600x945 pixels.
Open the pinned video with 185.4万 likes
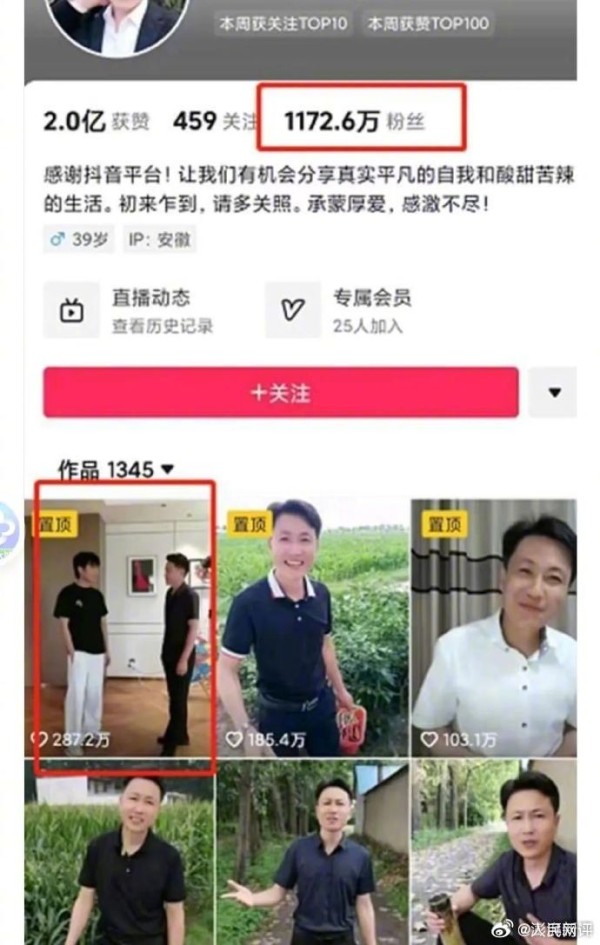(x=313, y=628)
